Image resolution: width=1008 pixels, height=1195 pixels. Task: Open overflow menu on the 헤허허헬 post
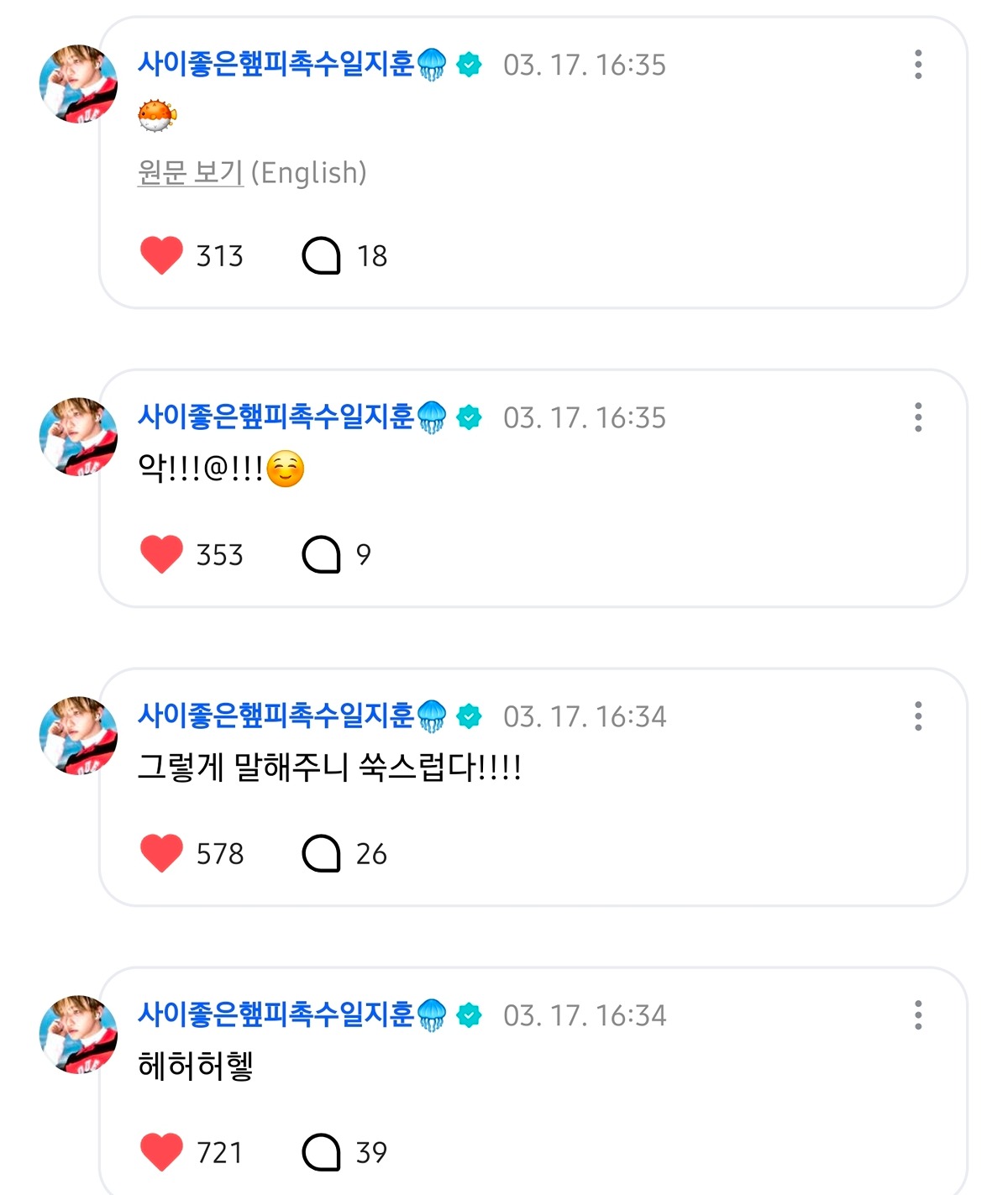click(918, 1015)
